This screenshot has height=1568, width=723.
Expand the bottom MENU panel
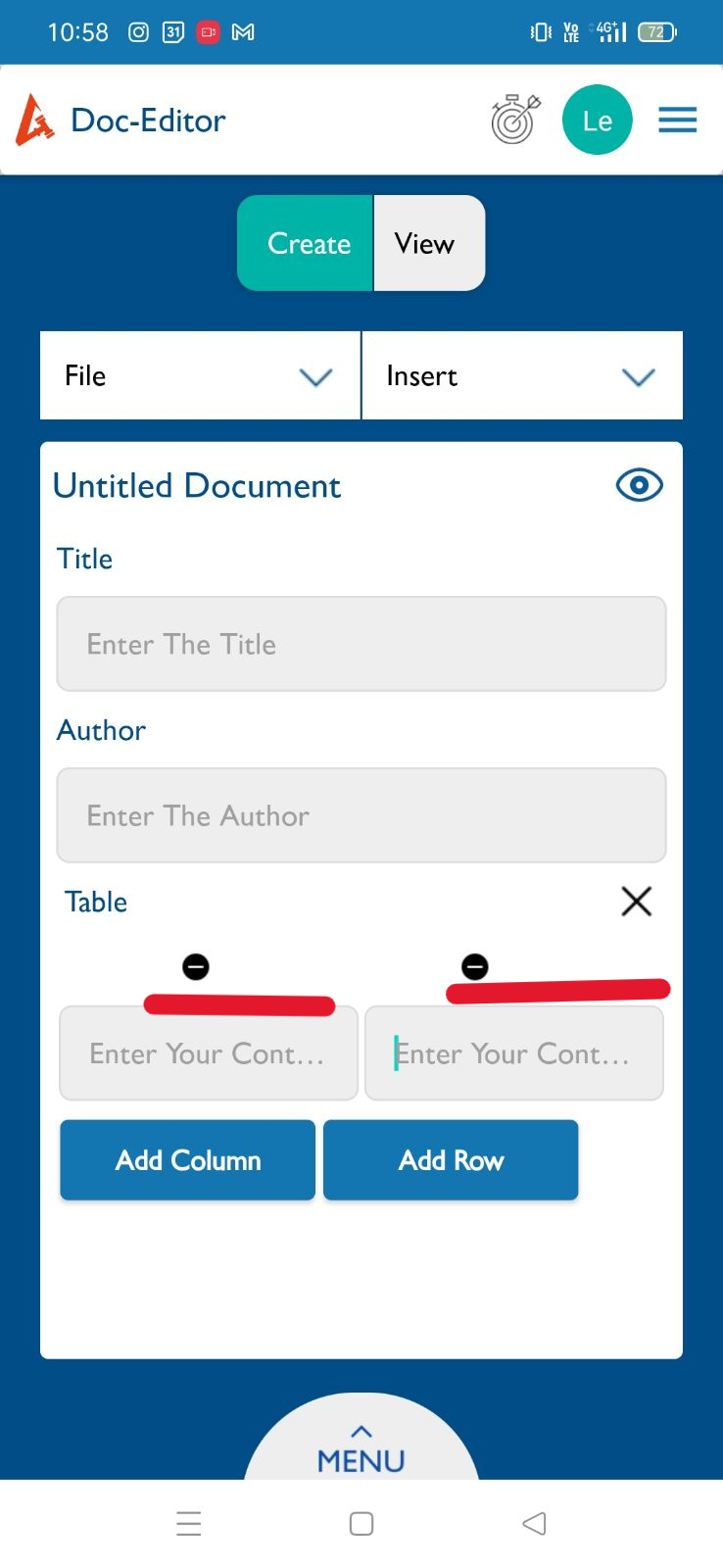(x=361, y=1446)
